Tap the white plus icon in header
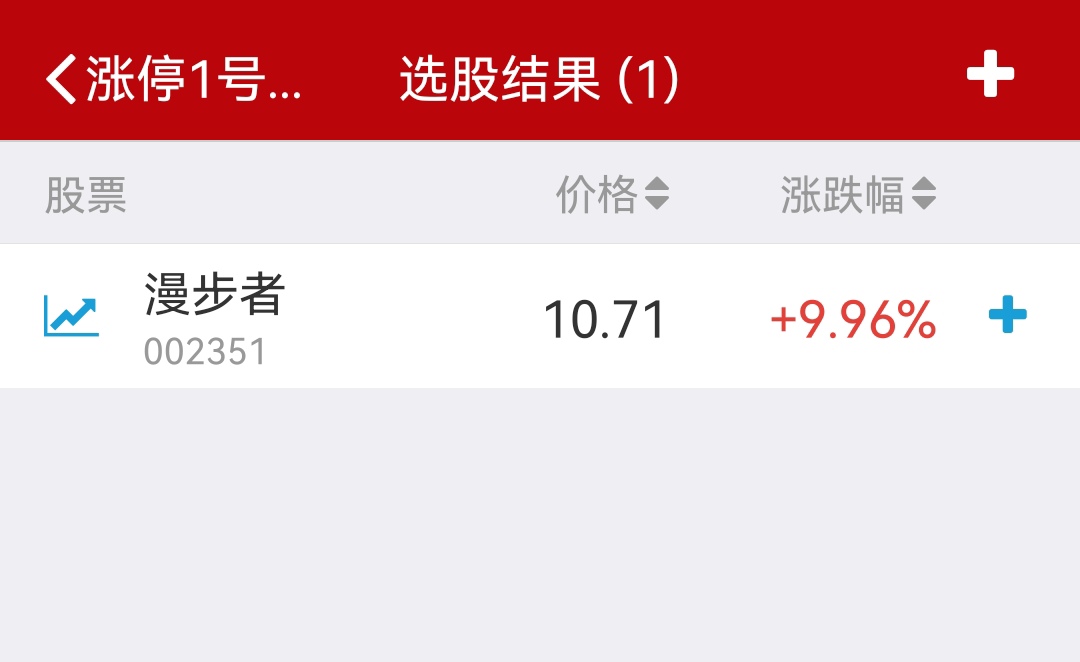Screen dimensions: 1080x662 990,75
